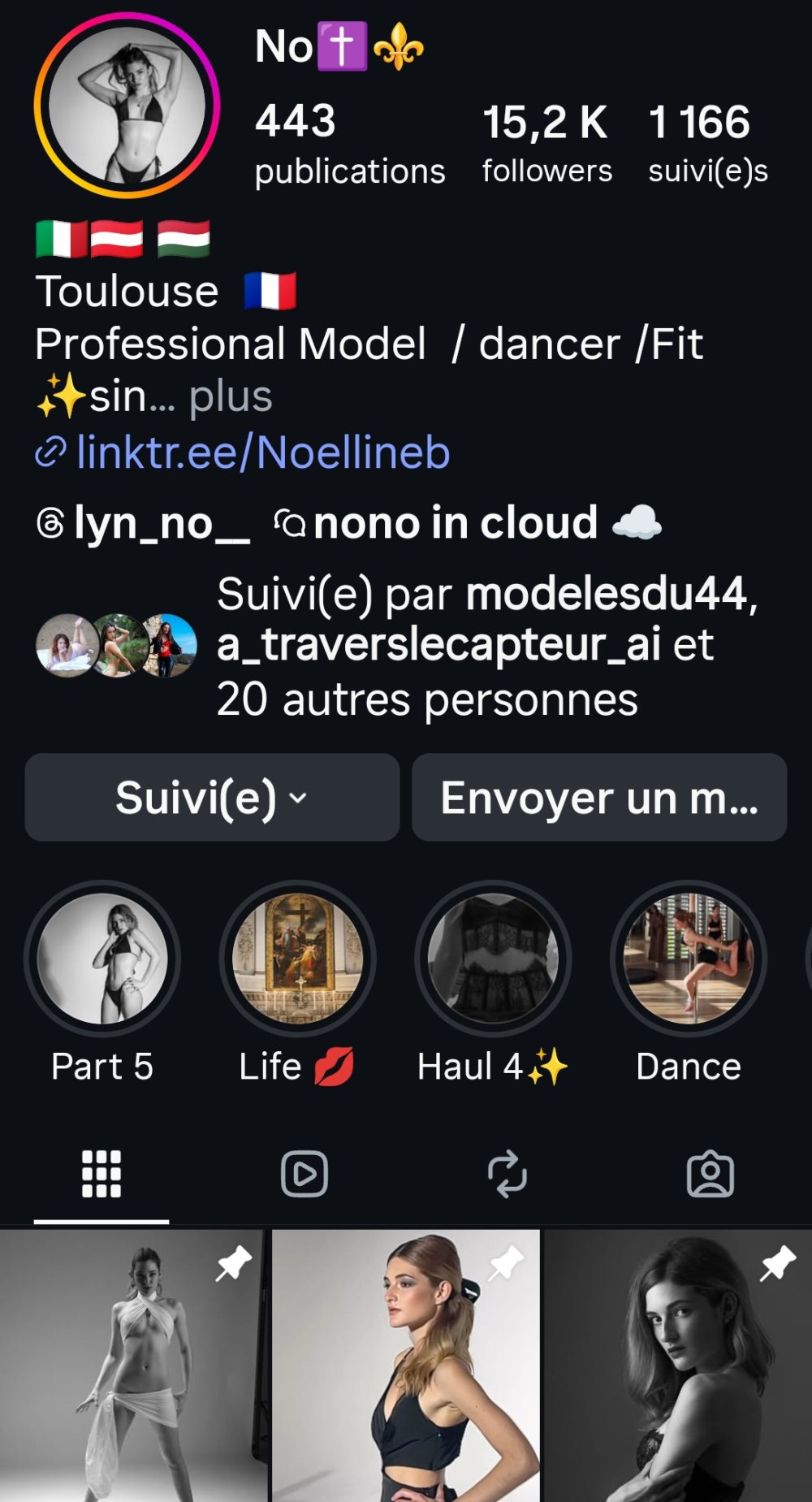Open the Suivi(e) follow options dropdown

click(212, 797)
